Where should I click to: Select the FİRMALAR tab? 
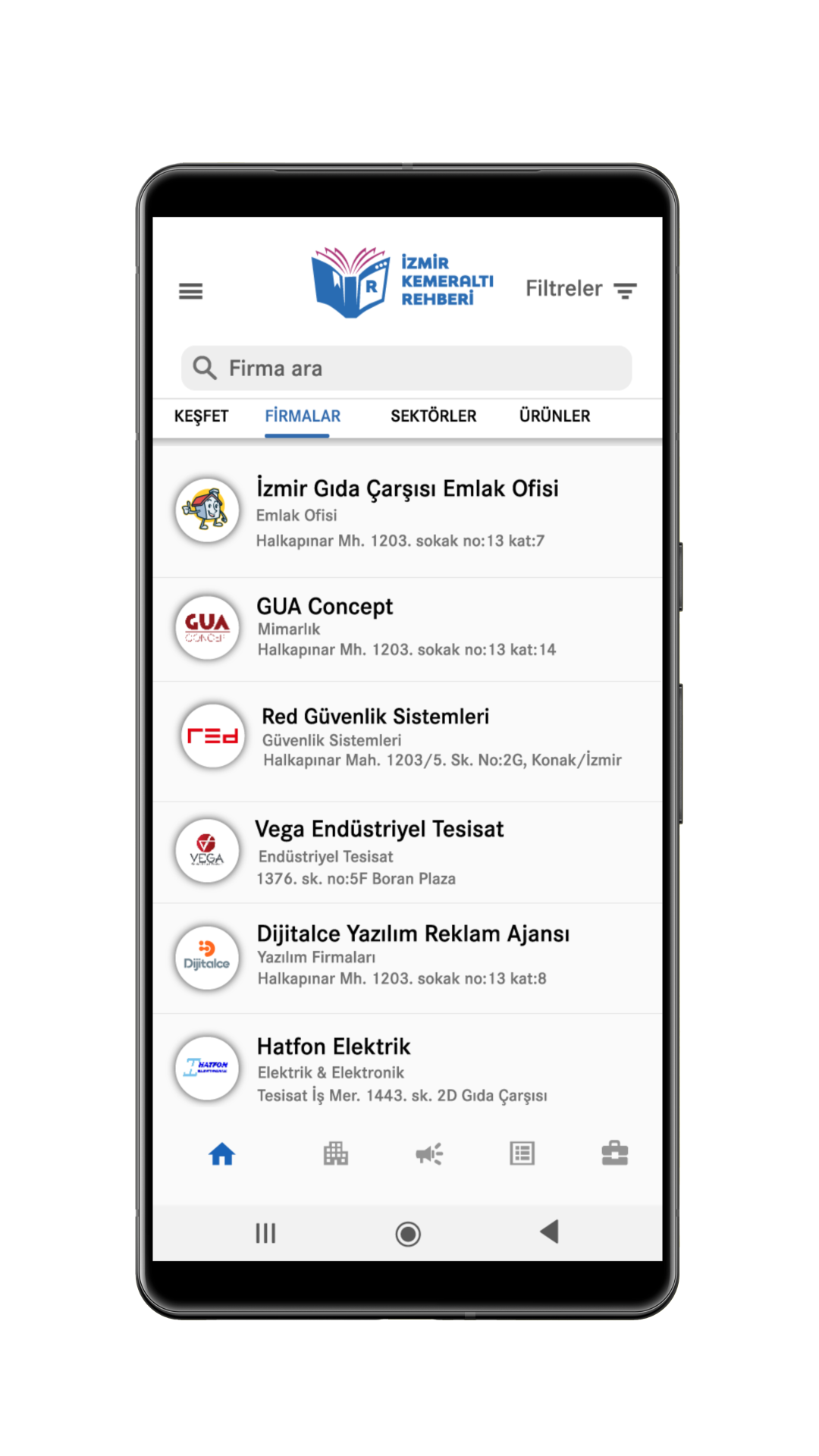point(303,416)
